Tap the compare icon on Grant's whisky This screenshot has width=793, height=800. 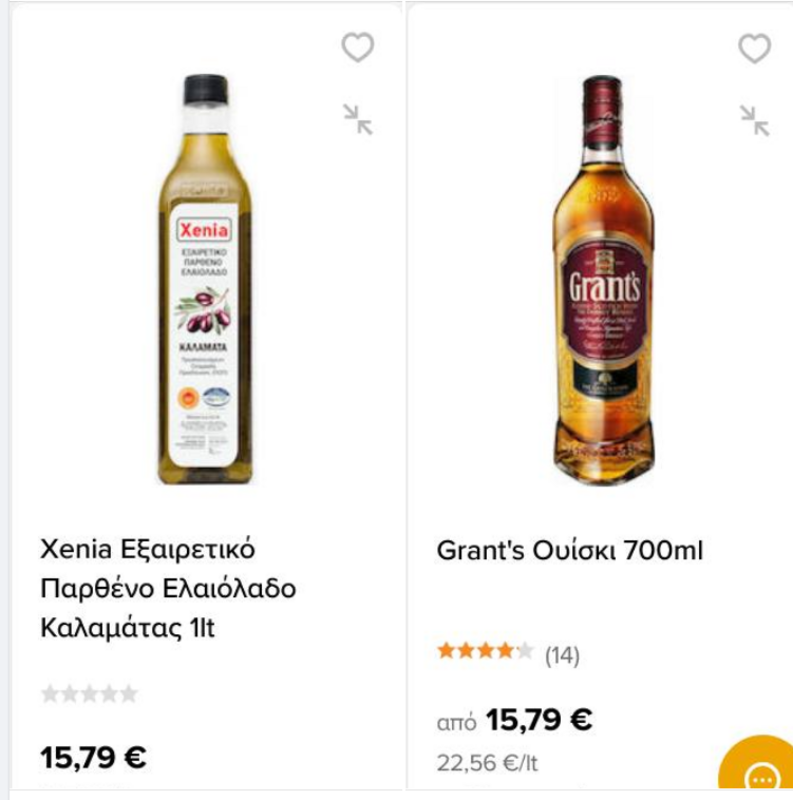(x=755, y=120)
